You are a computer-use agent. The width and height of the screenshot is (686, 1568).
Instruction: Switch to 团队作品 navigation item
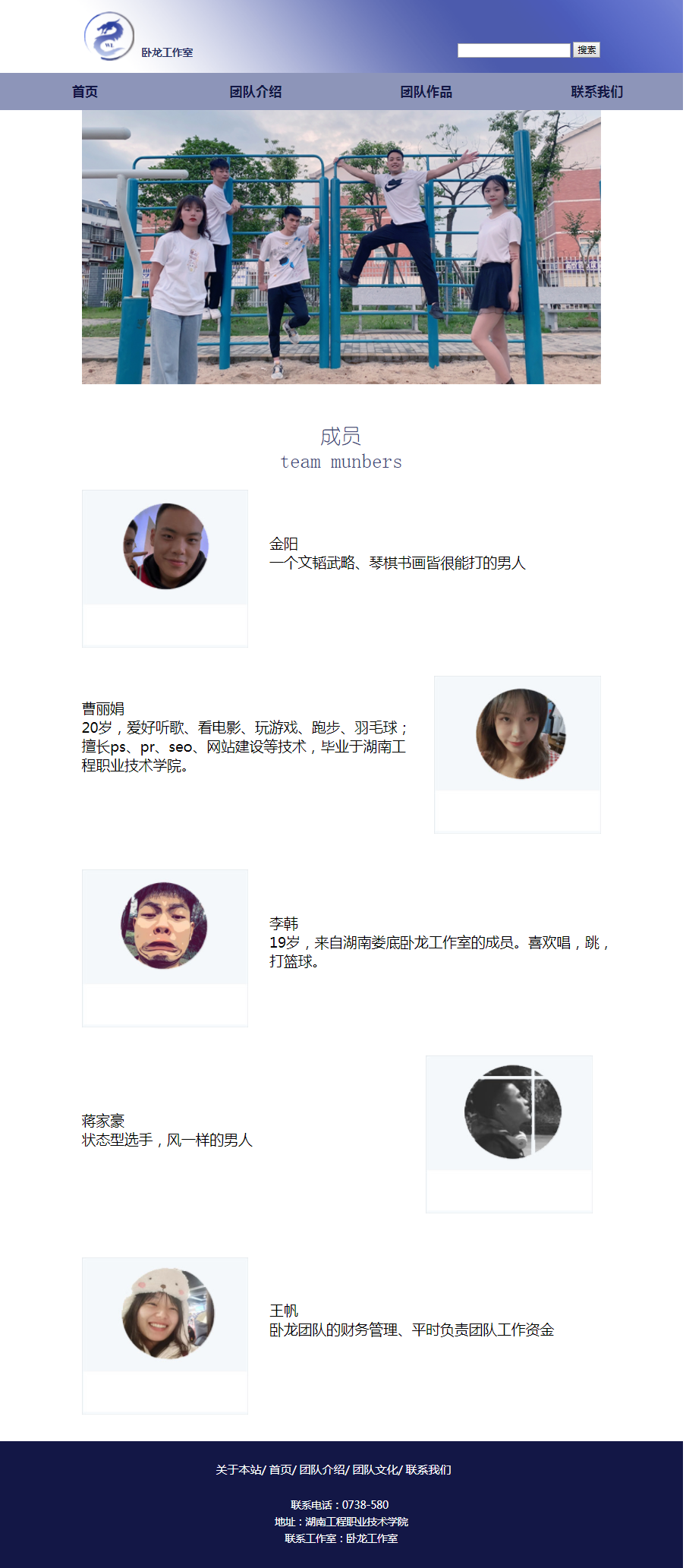click(x=426, y=92)
